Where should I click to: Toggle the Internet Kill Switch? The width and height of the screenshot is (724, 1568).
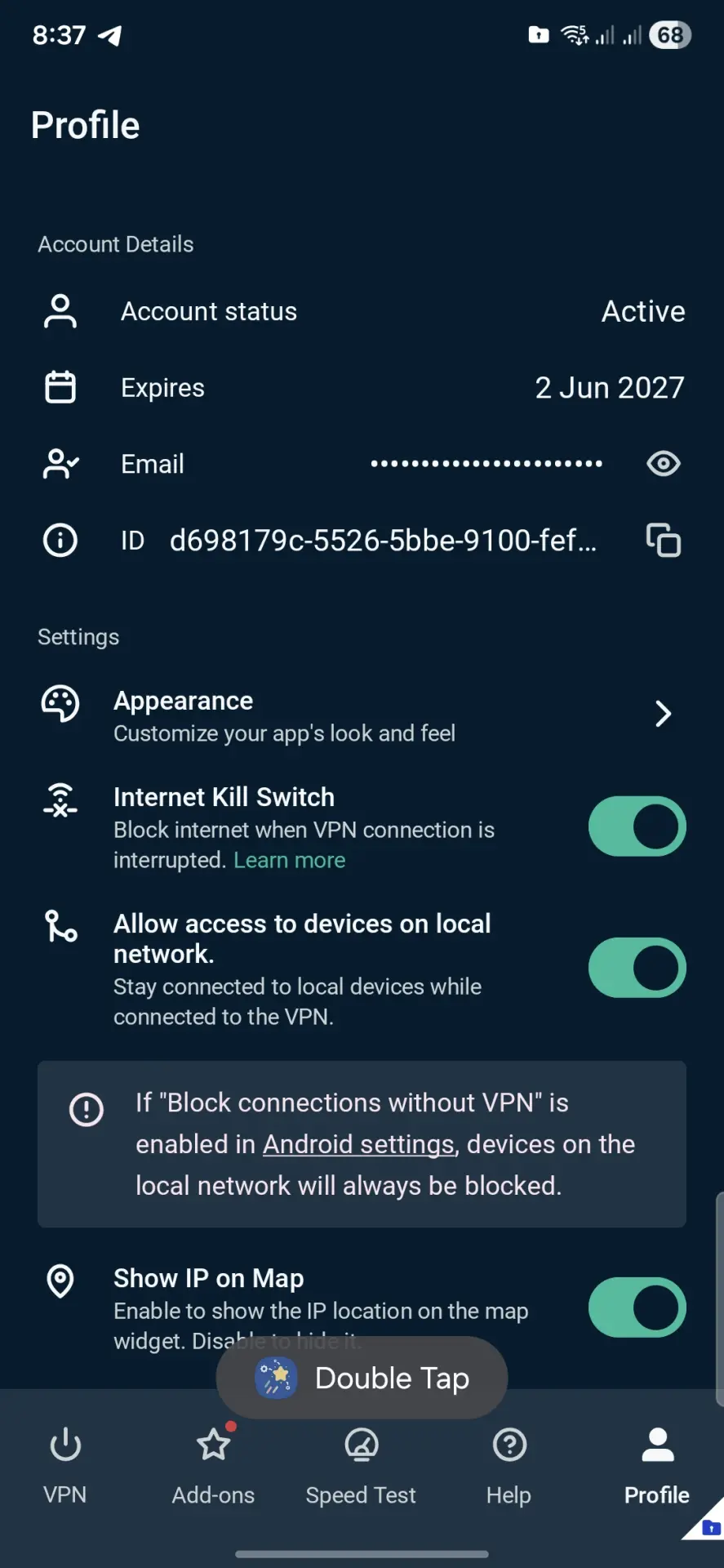[x=637, y=826]
